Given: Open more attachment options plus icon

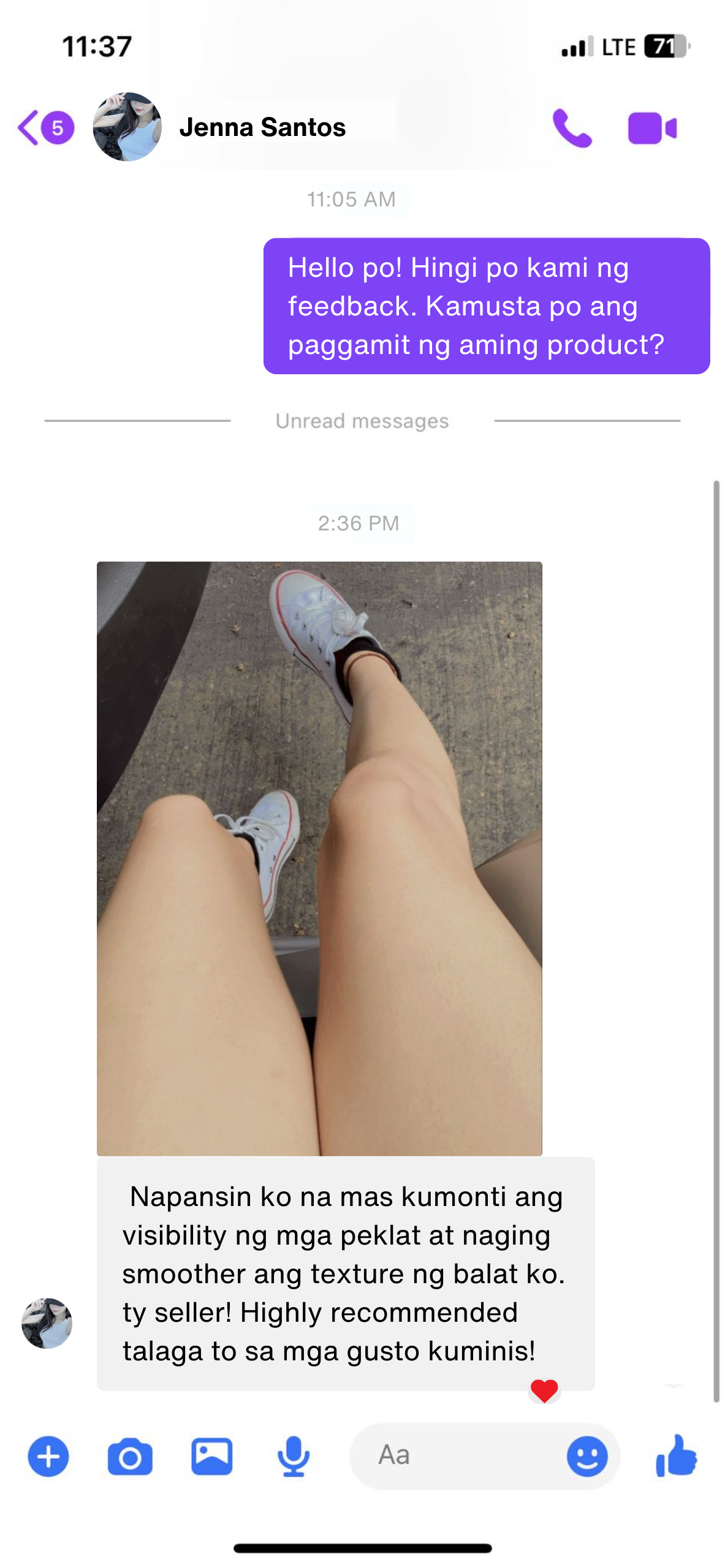Looking at the screenshot, I should coord(48,1456).
